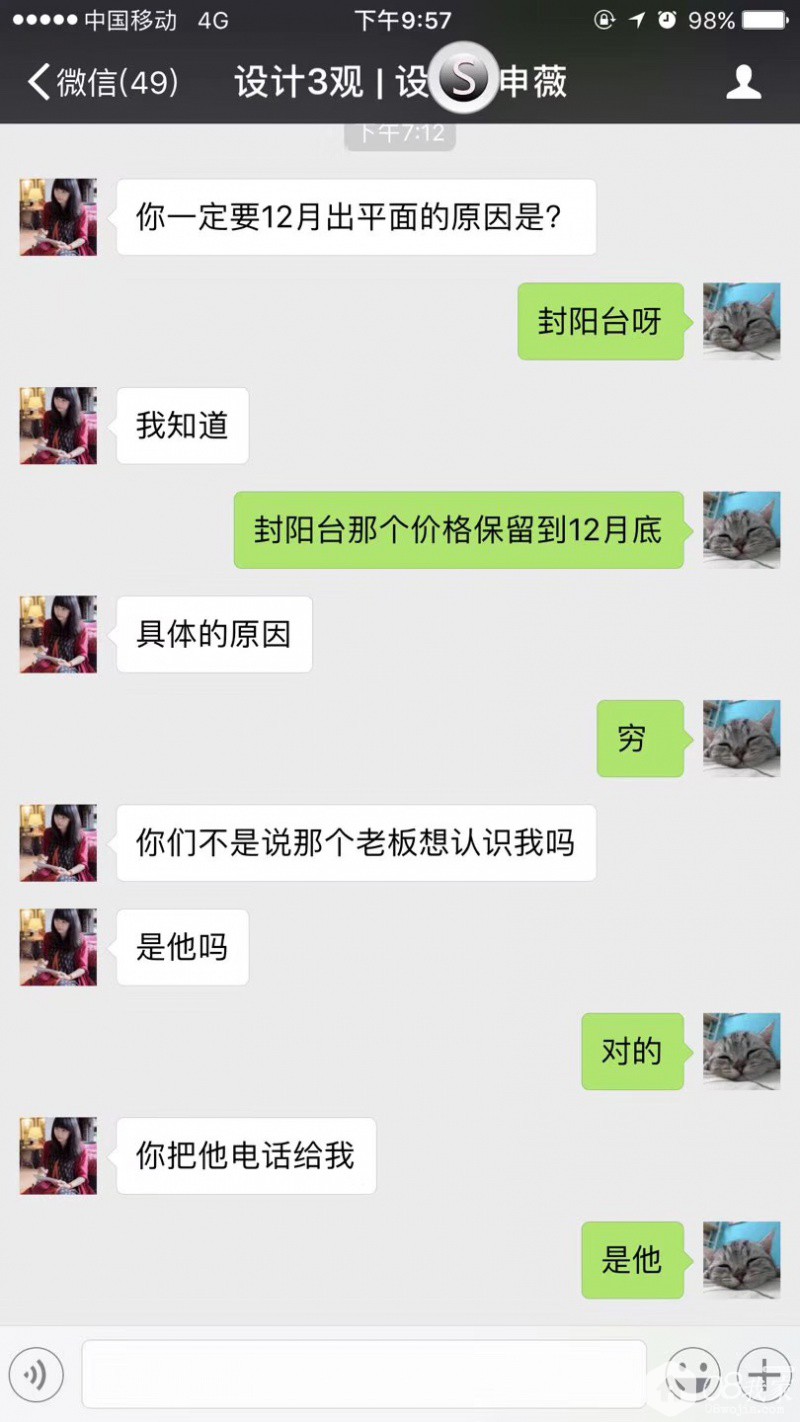This screenshot has width=800, height=1422.
Task: Open the emoji sticker picker
Action: click(694, 1375)
